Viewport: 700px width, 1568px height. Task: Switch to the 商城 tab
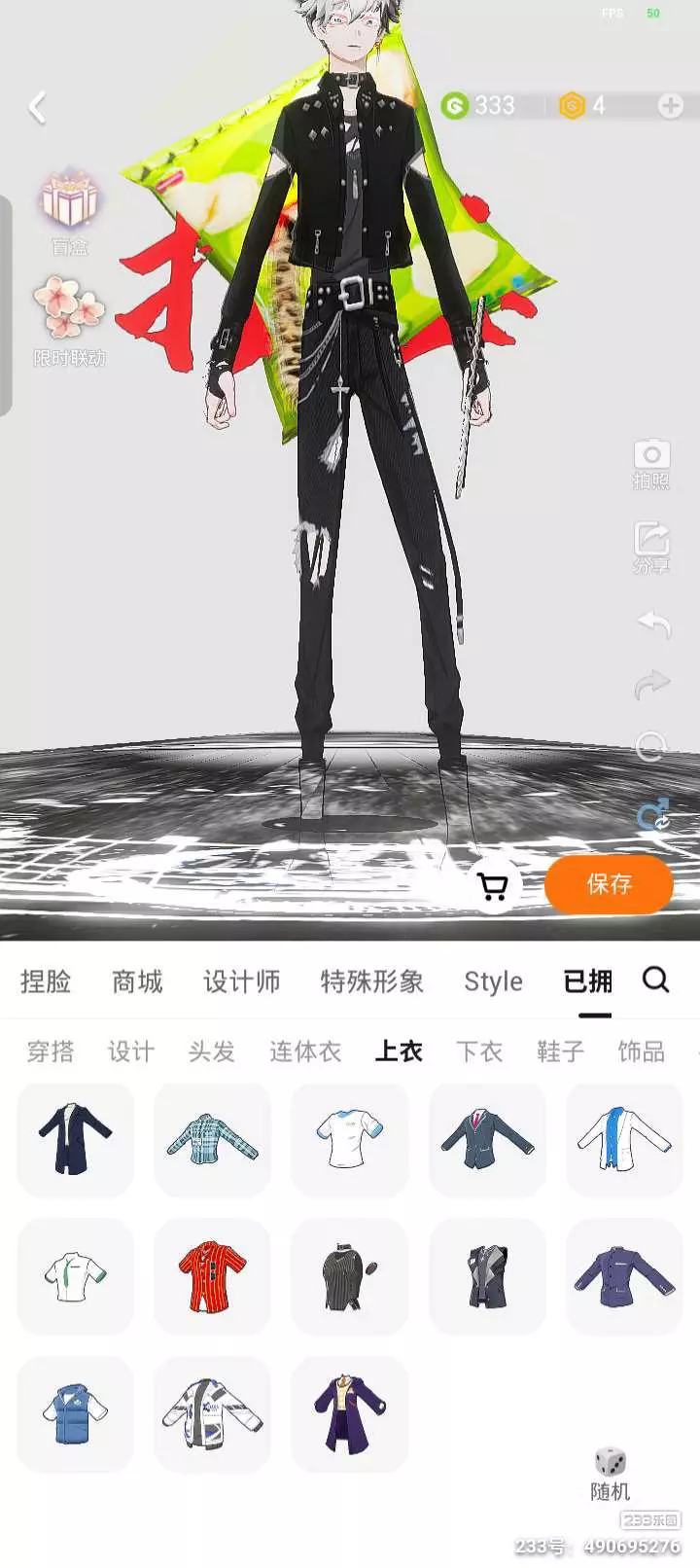pos(137,981)
